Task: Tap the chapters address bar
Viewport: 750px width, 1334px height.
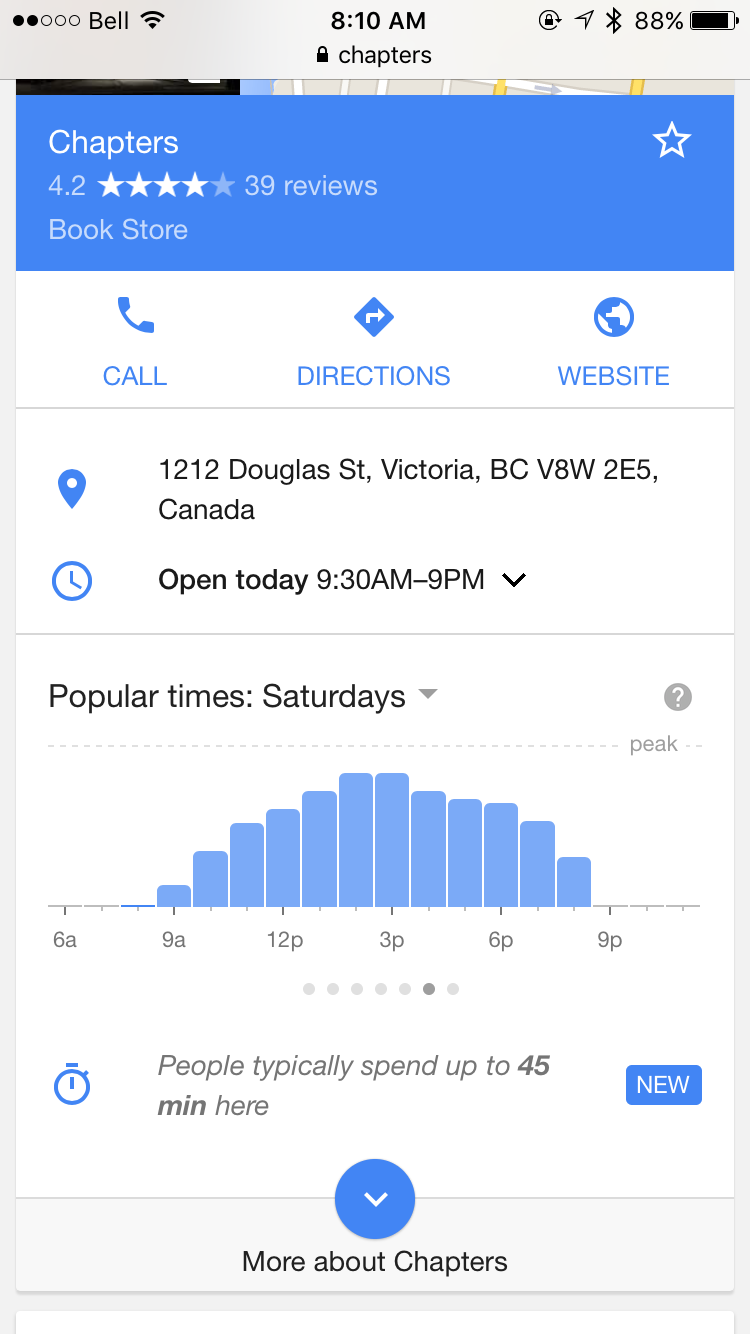Action: pos(375,55)
